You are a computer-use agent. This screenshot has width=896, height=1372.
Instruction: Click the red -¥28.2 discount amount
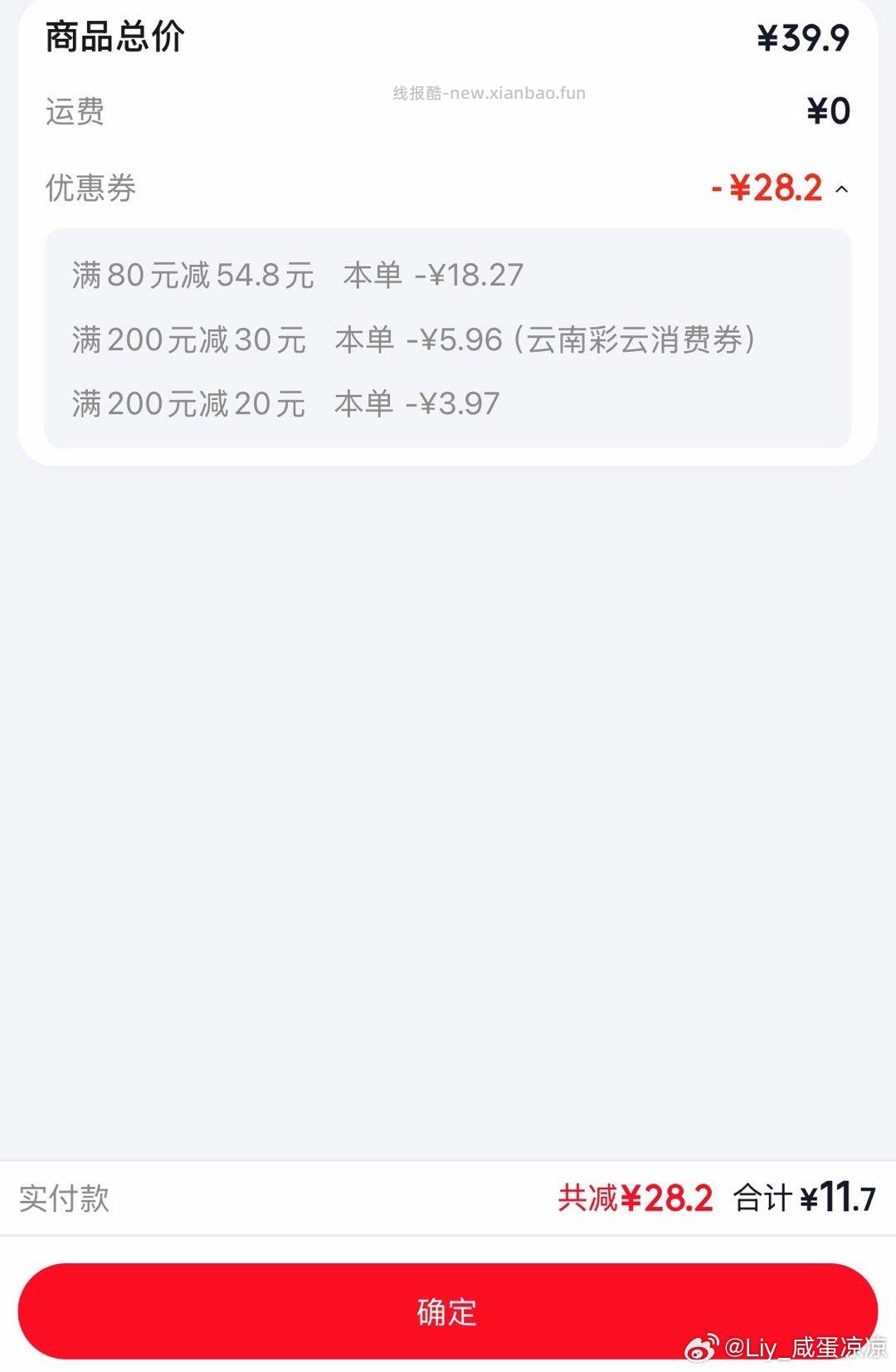click(767, 188)
